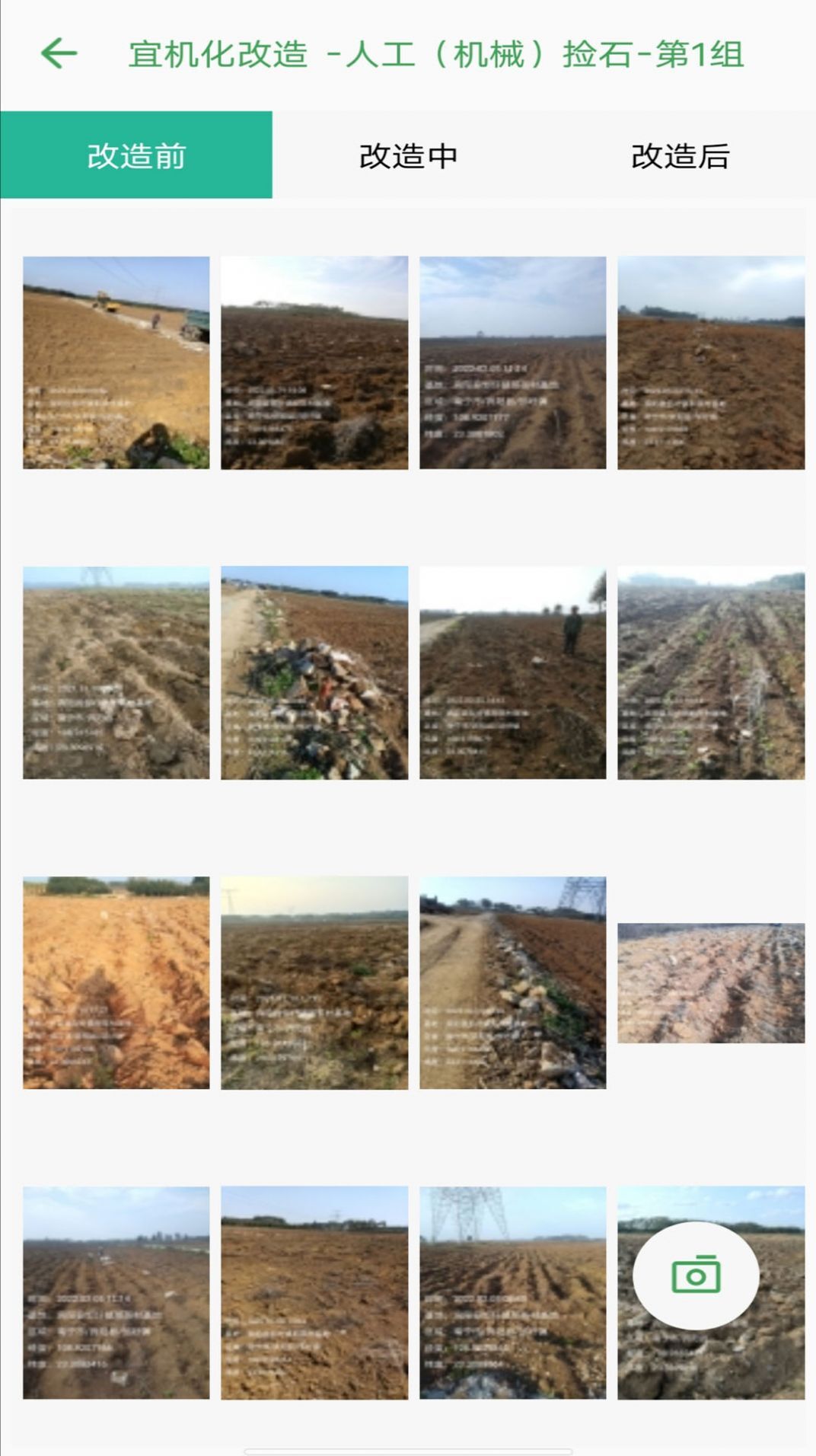This screenshot has height=1456, width=816.
Task: Open the photo with yellow tractor in field
Action: (x=116, y=362)
